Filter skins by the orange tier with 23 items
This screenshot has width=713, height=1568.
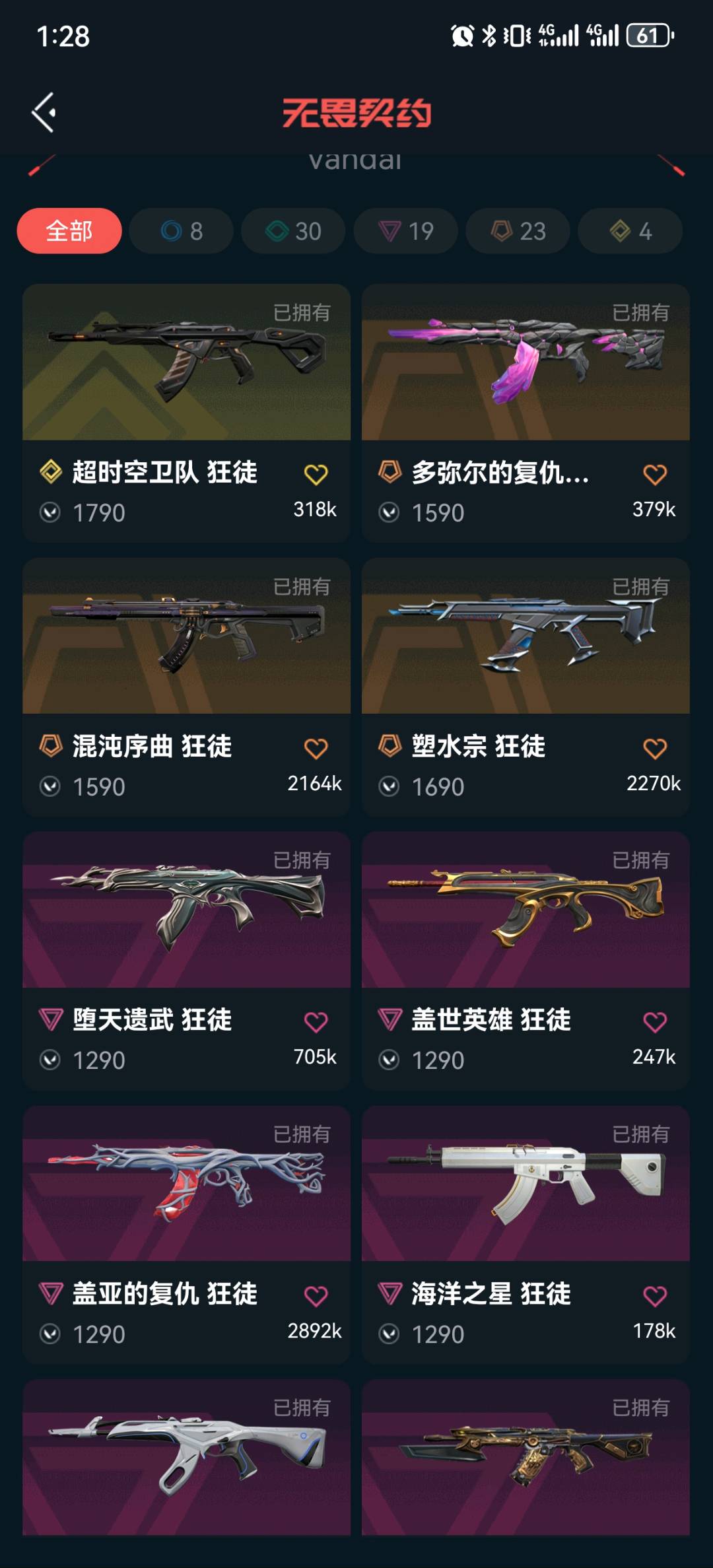point(518,231)
